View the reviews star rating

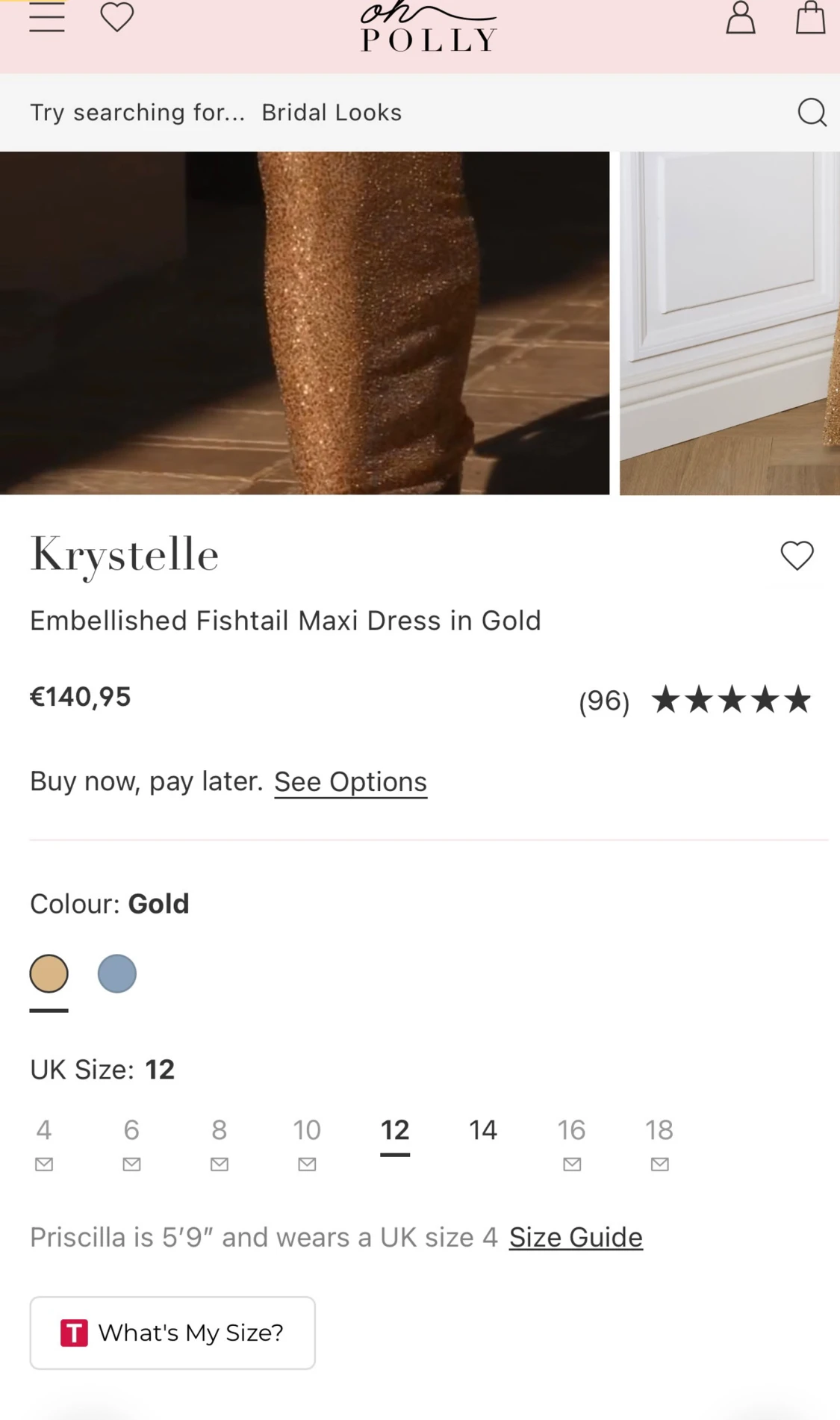pos(731,701)
